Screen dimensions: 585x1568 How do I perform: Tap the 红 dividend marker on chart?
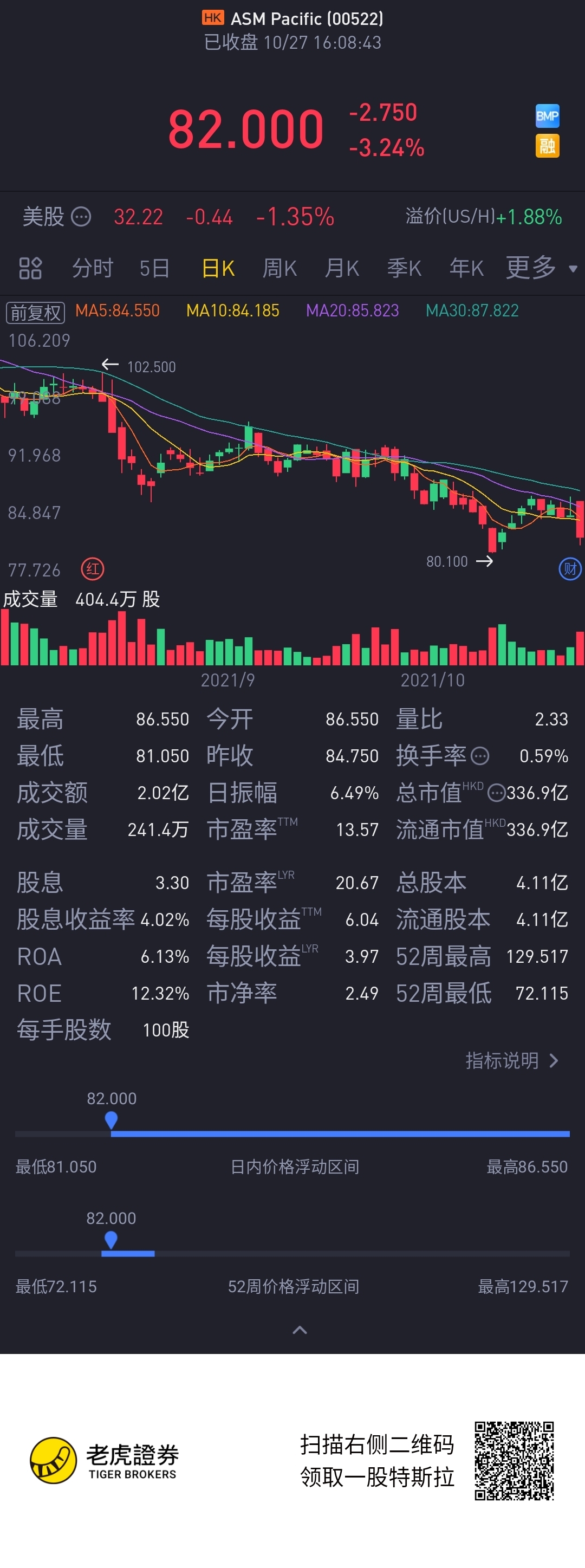[93, 569]
